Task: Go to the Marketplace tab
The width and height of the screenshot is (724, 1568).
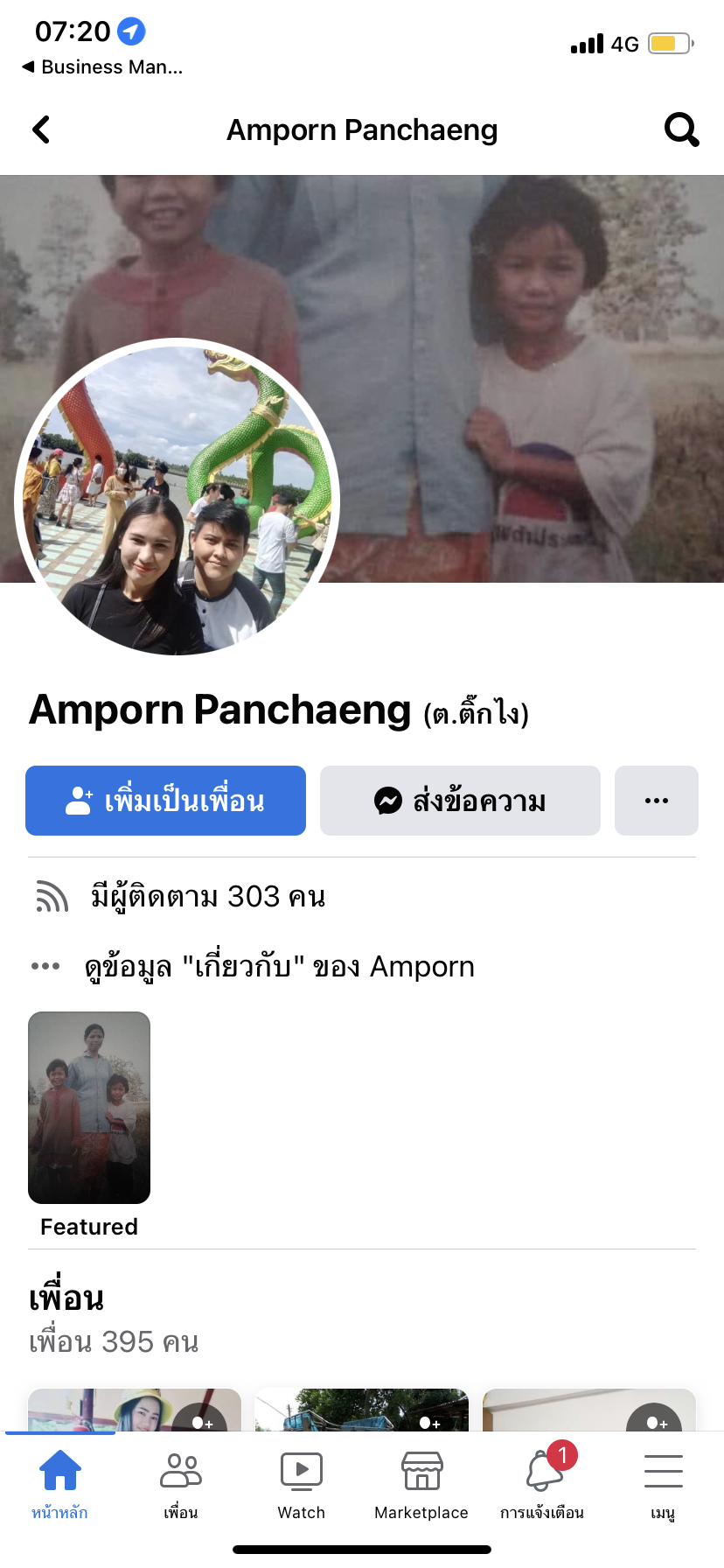Action: coord(421,1482)
